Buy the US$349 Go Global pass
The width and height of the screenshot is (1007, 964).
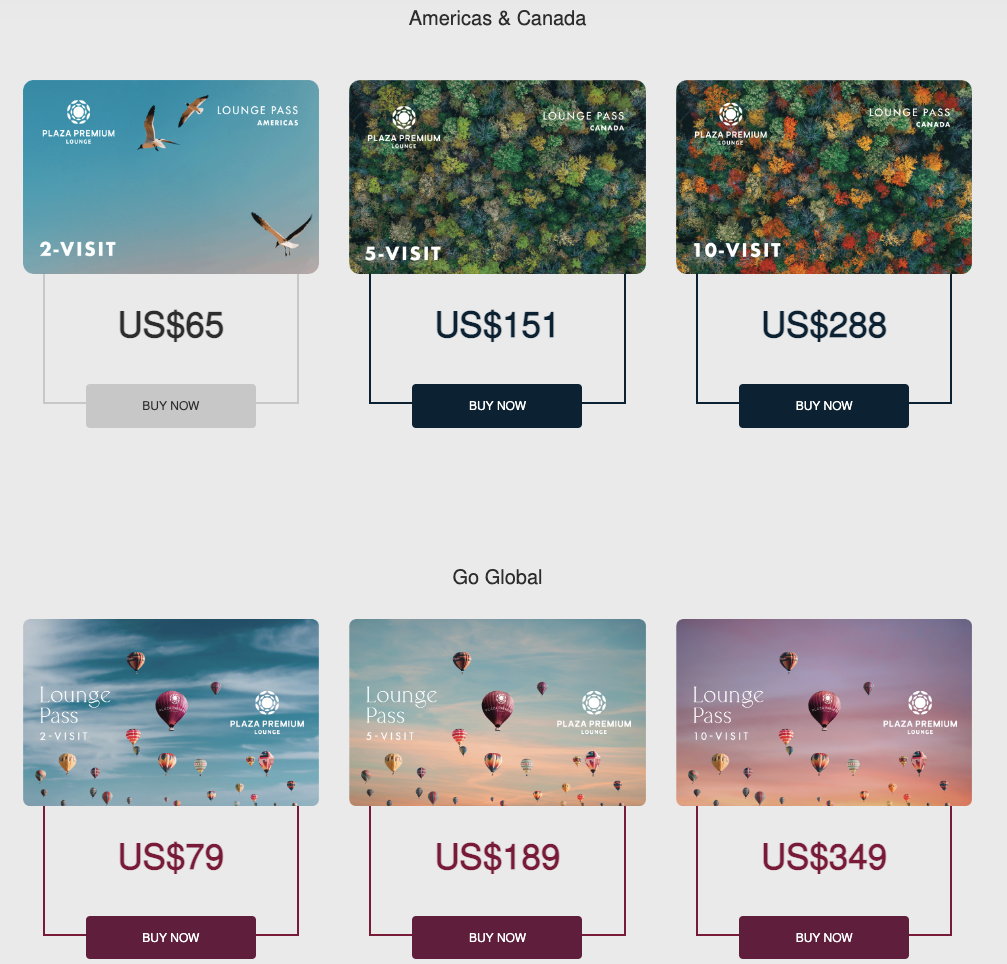click(x=824, y=938)
